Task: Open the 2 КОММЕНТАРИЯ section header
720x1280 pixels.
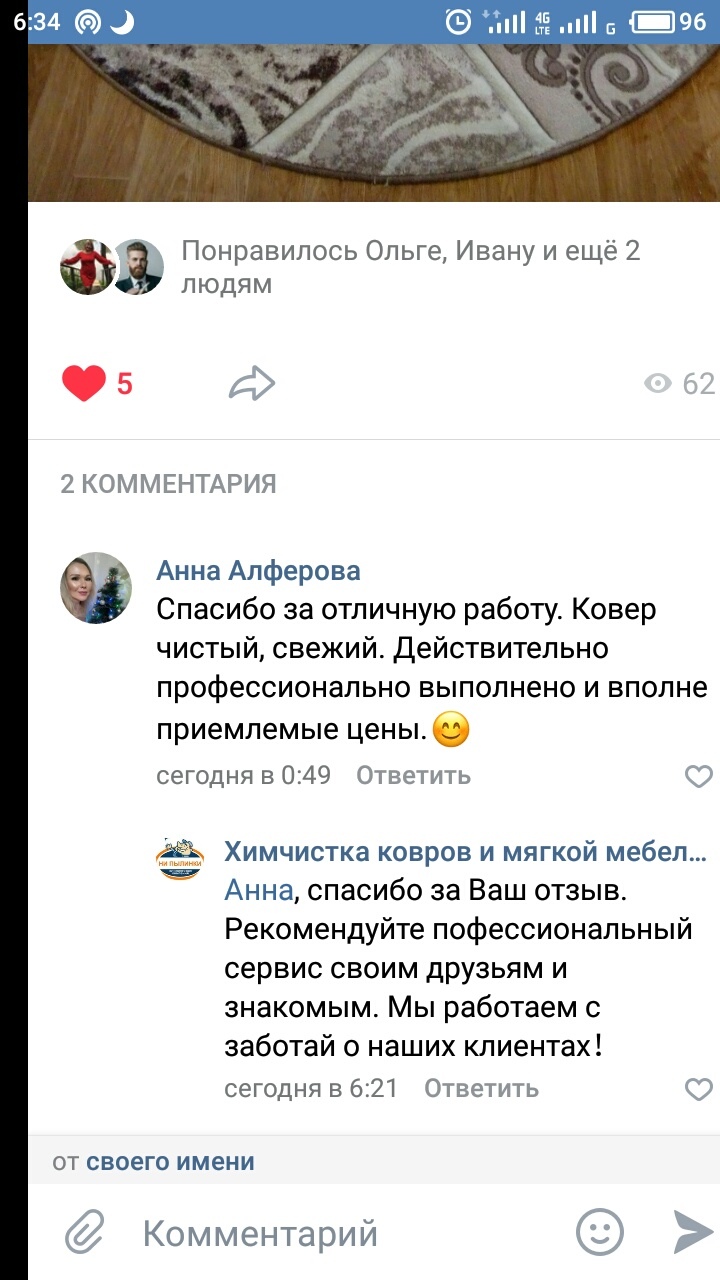Action: click(x=167, y=485)
